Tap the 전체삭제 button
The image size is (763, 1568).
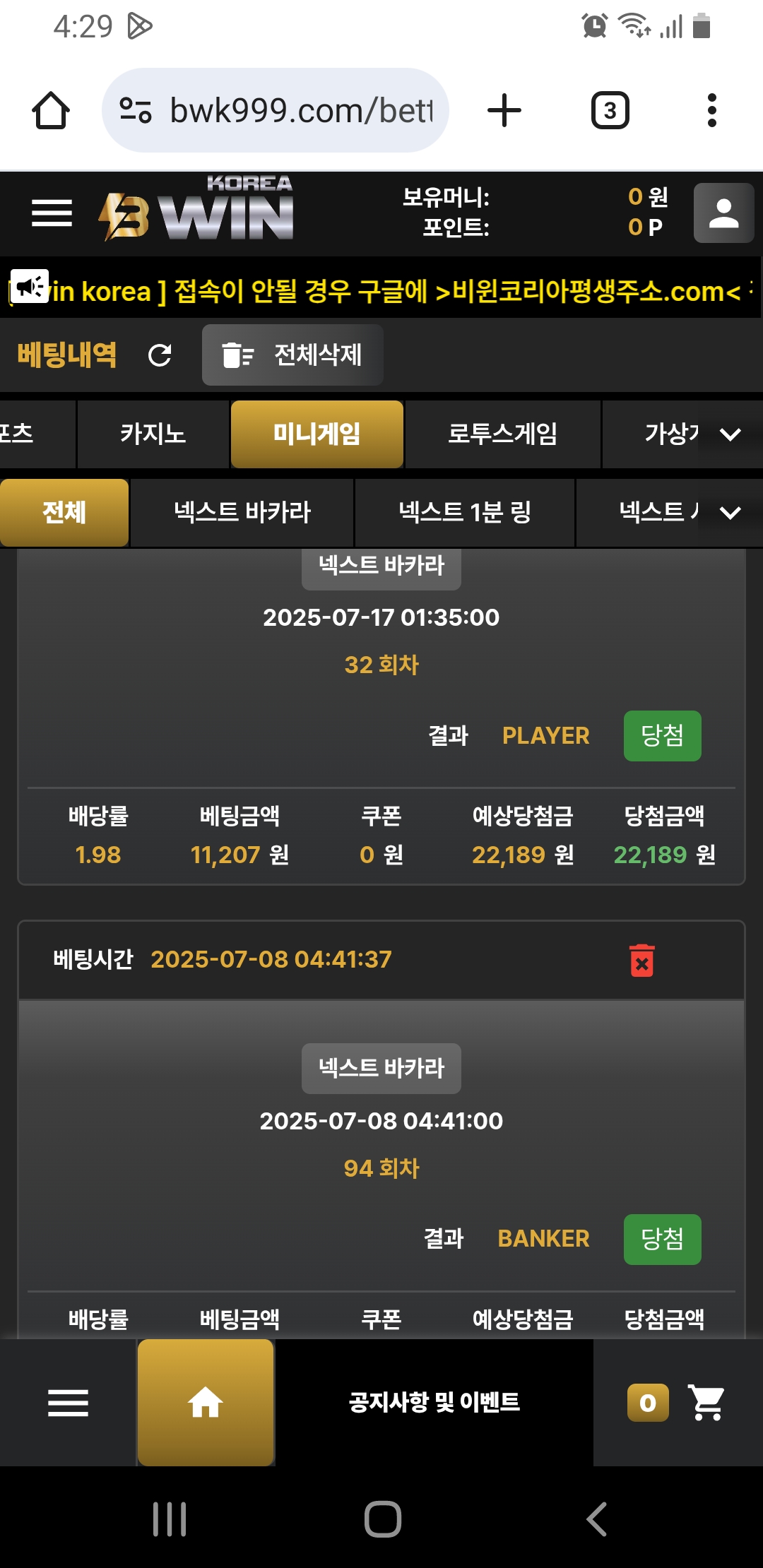292,355
